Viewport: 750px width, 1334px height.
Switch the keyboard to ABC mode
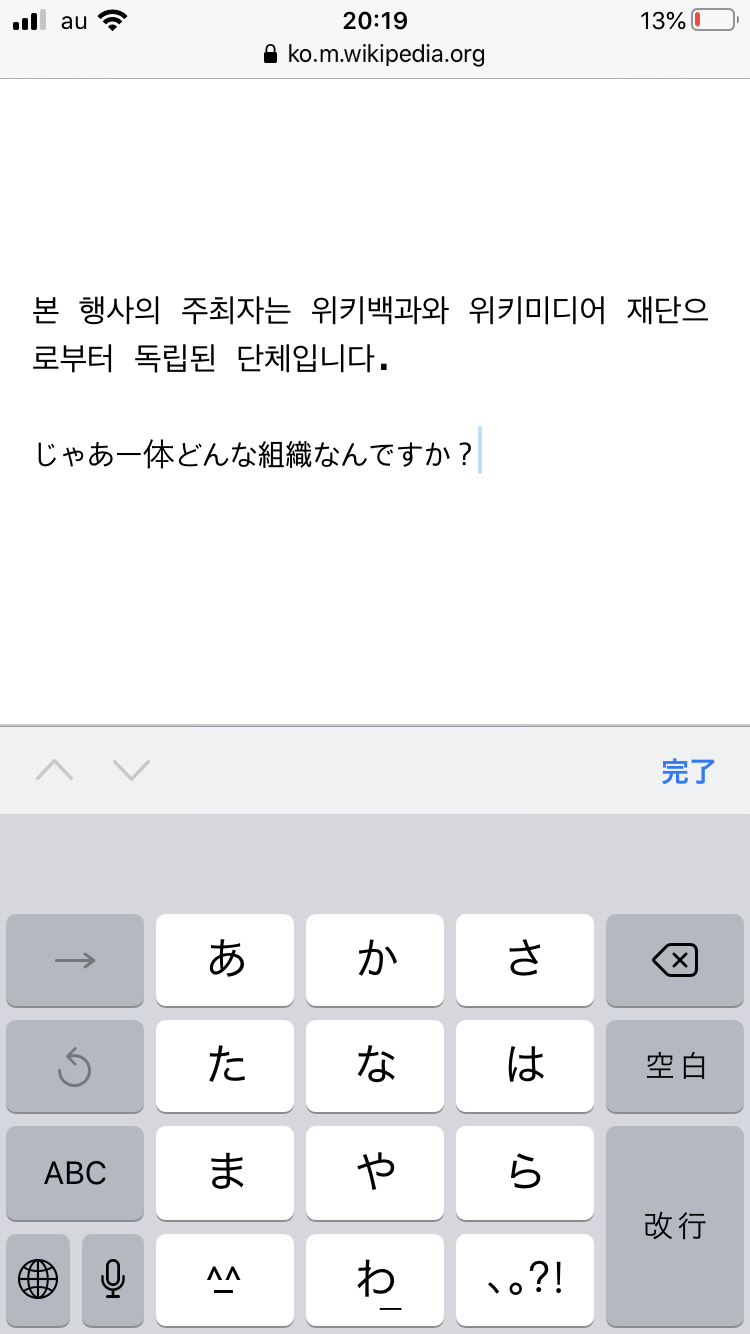75,1173
